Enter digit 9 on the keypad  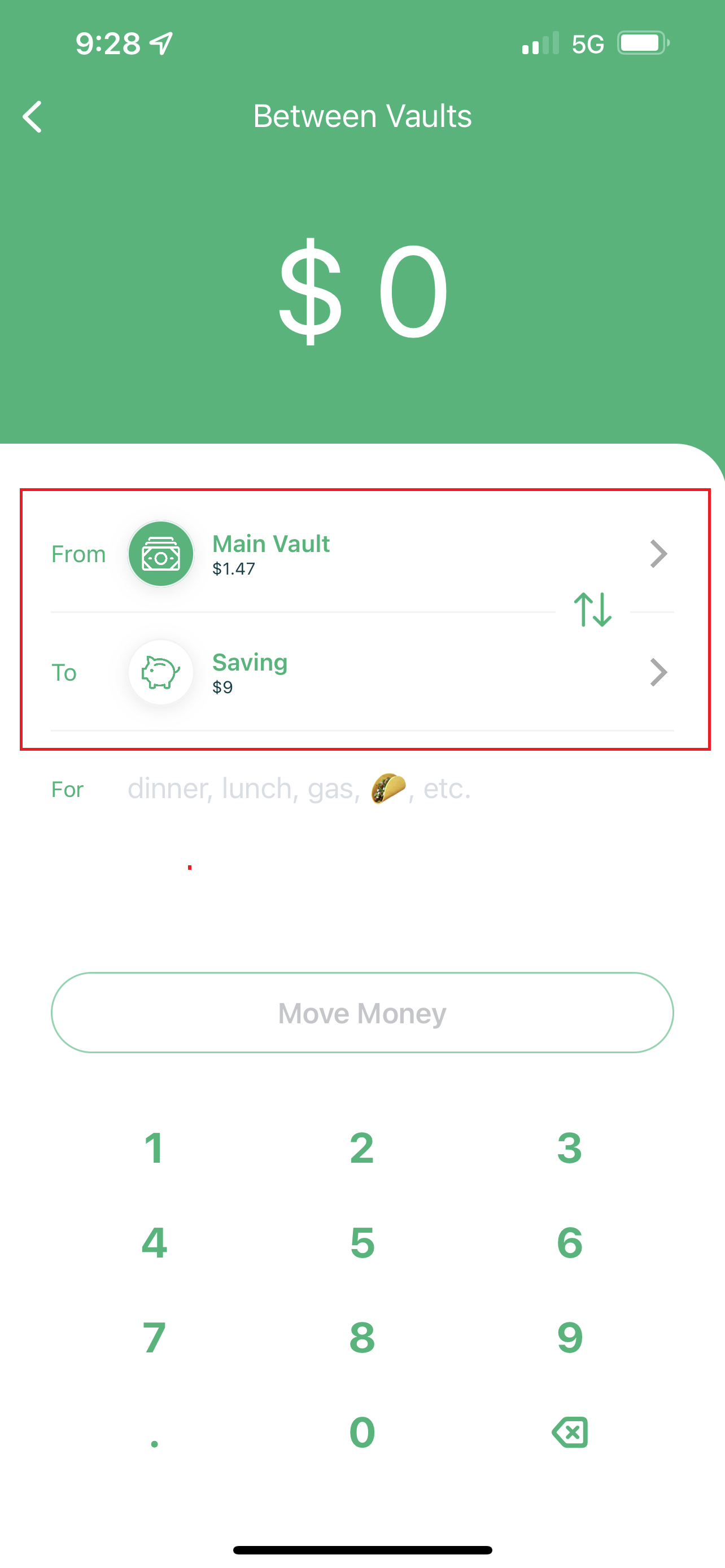pyautogui.click(x=570, y=1338)
